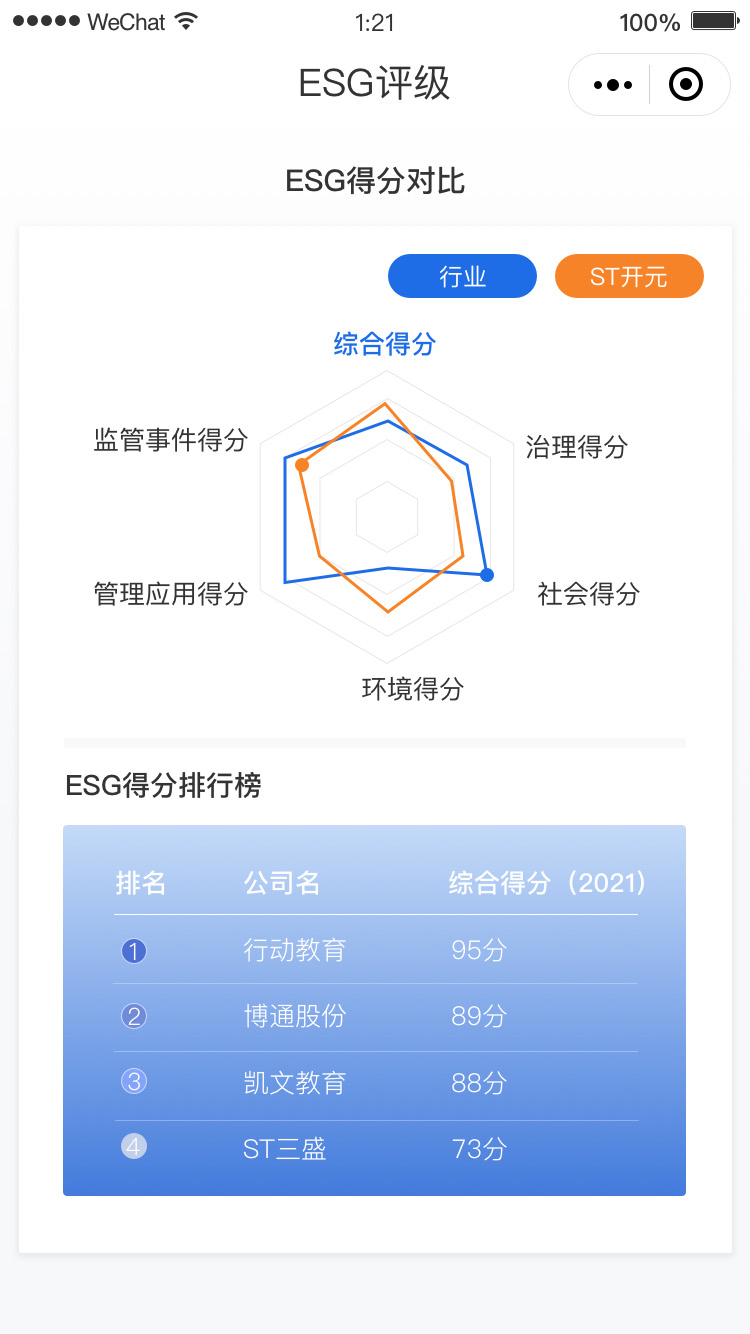This screenshot has height=1334, width=750.
Task: Select the 环境得分 axis label
Action: click(413, 689)
